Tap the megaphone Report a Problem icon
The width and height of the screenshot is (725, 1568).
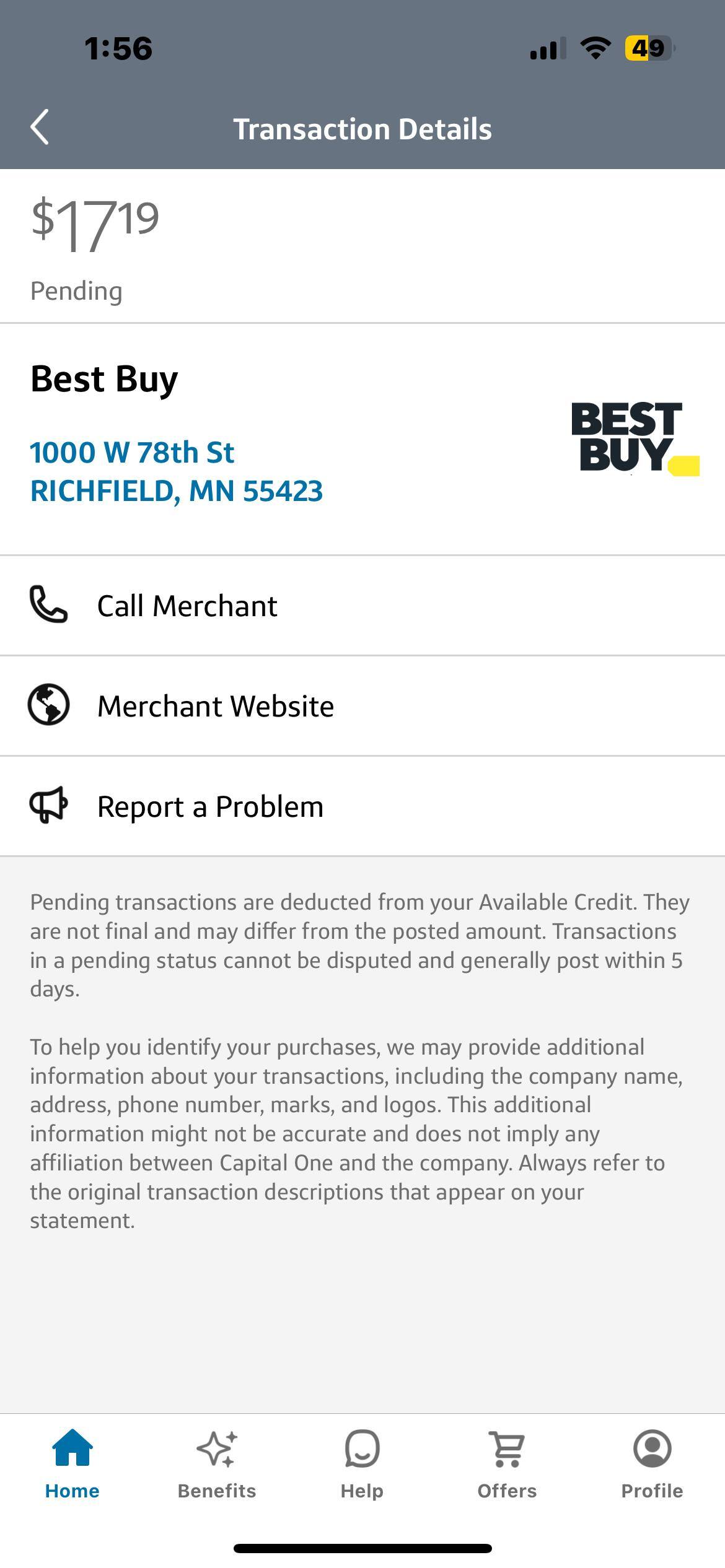coord(50,806)
